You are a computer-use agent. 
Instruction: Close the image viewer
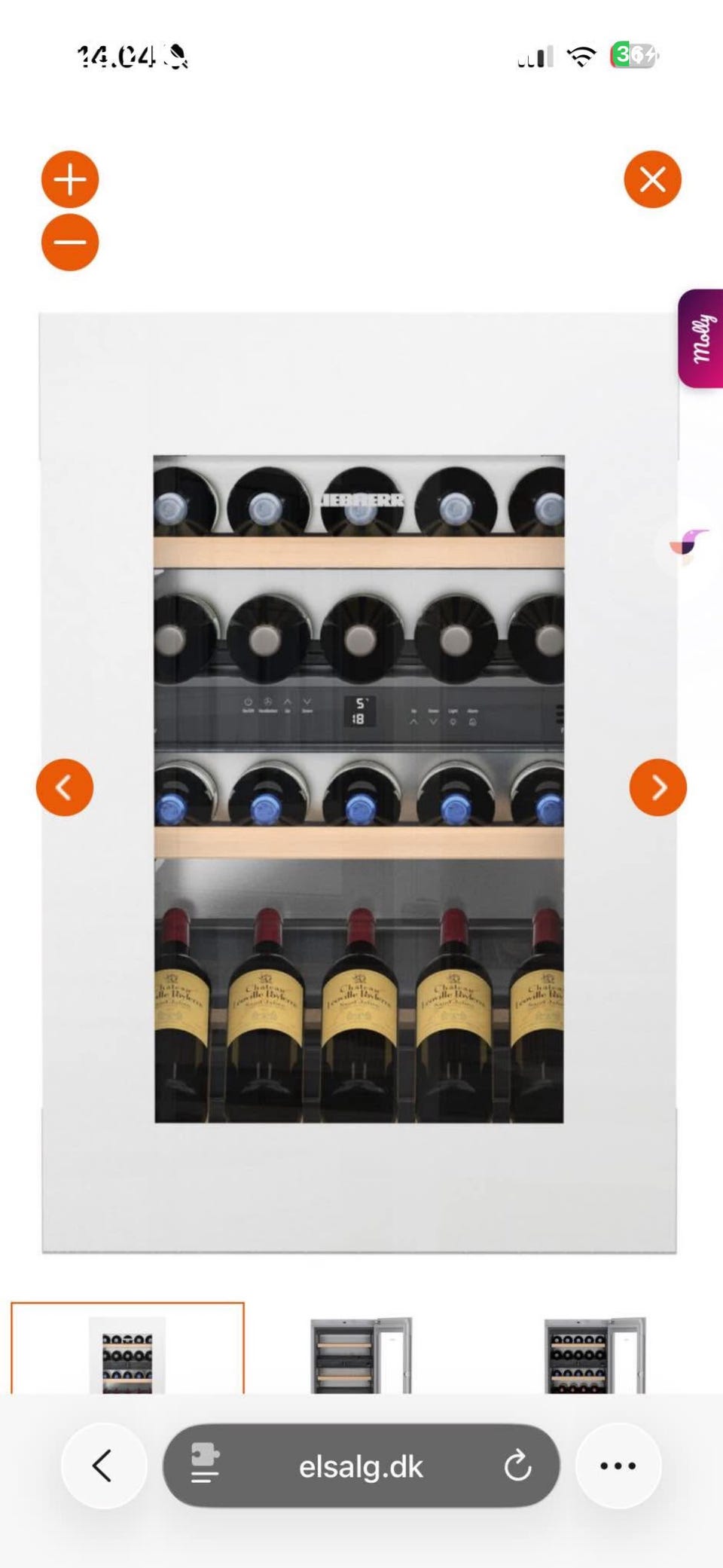coord(652,179)
